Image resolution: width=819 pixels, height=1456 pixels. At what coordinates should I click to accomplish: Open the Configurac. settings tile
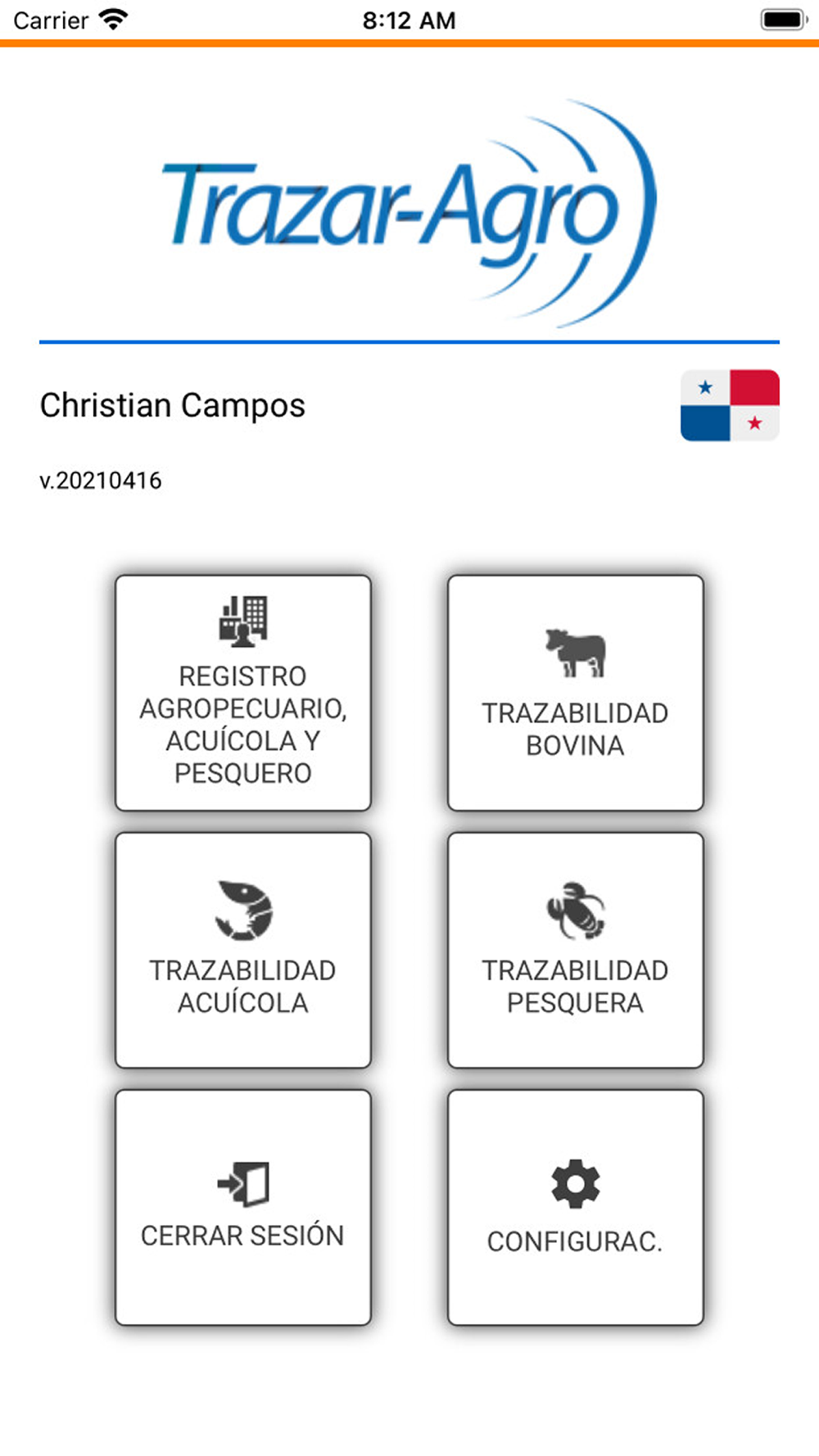575,1207
